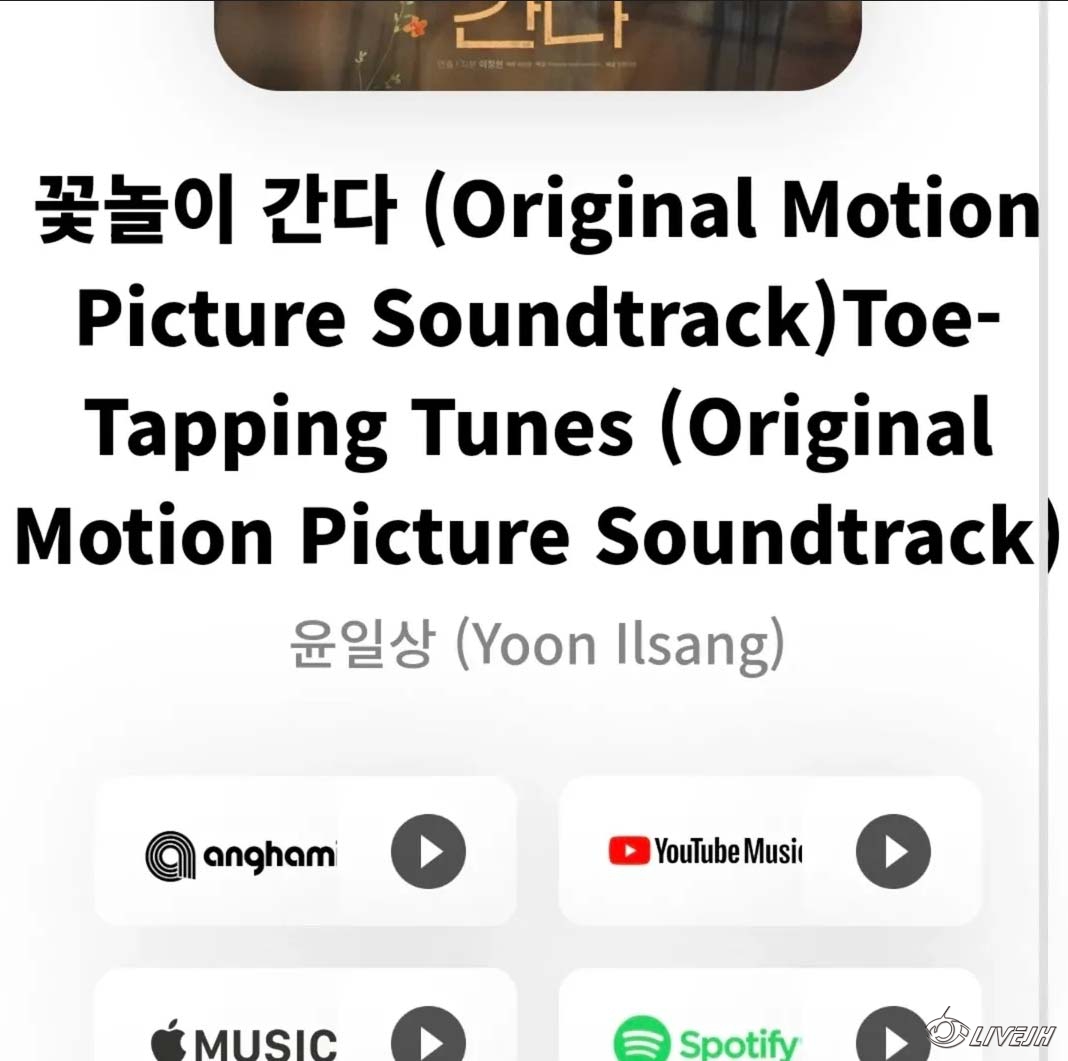Play the album on Spotify
The height and width of the screenshot is (1061, 1068).
[891, 1040]
